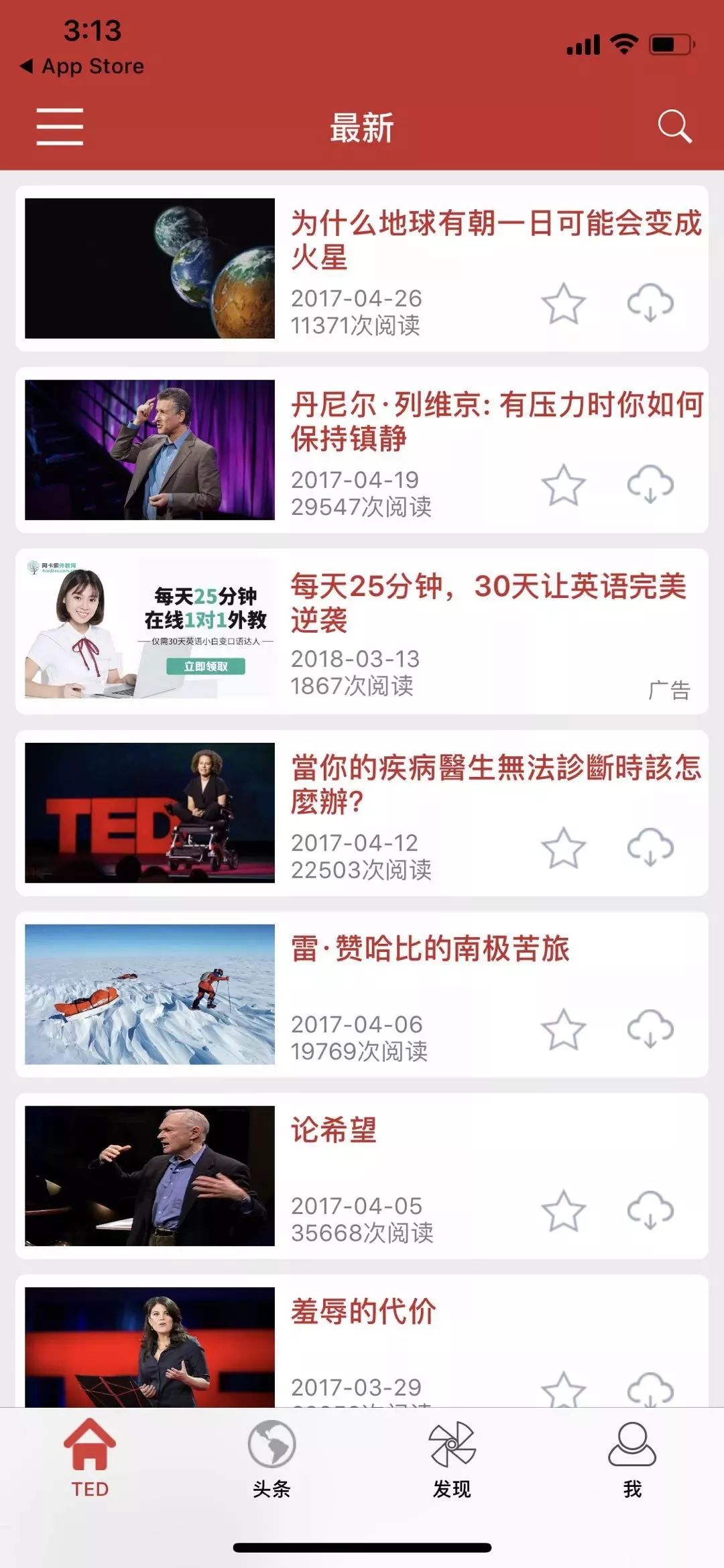The width and height of the screenshot is (724, 1568).
Task: Open the hamburger drawer menu
Action: coord(60,127)
